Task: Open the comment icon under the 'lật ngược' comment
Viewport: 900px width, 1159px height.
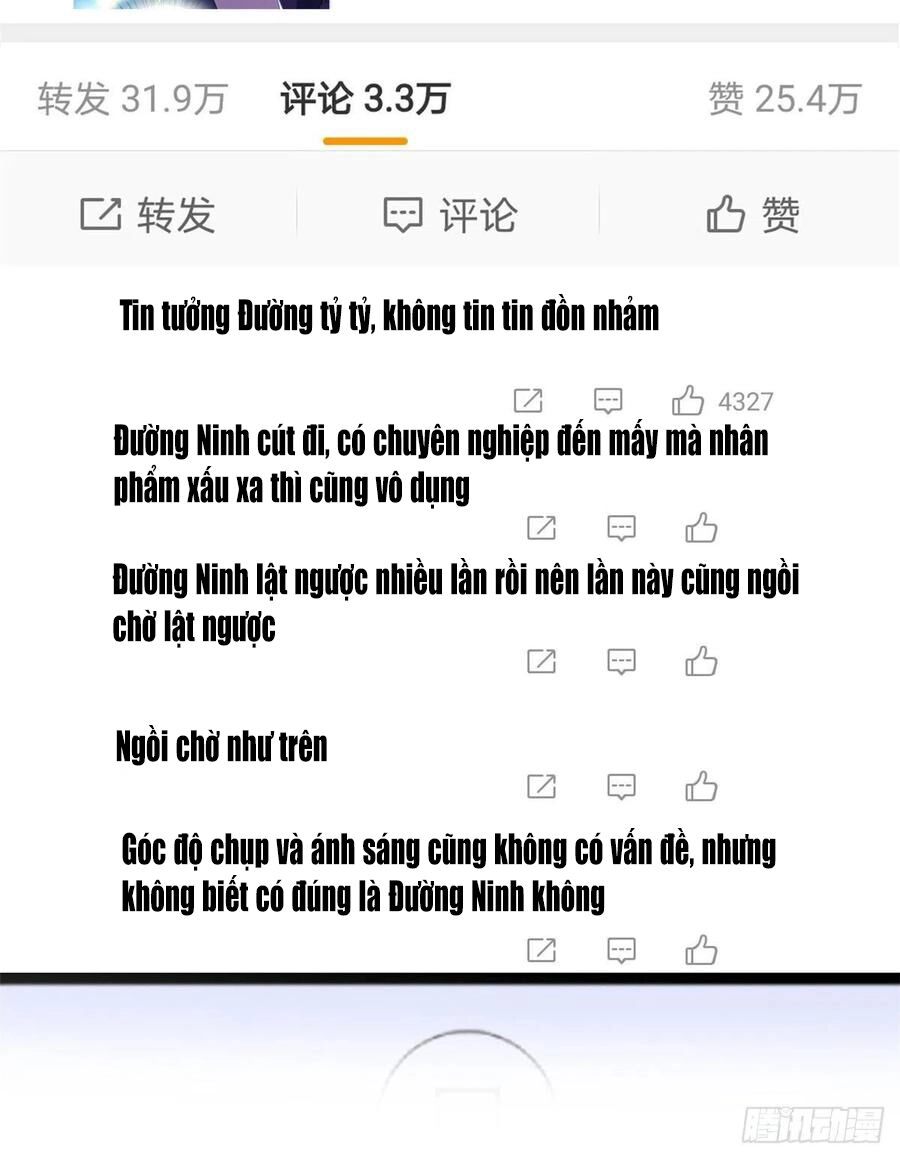Action: [620, 661]
